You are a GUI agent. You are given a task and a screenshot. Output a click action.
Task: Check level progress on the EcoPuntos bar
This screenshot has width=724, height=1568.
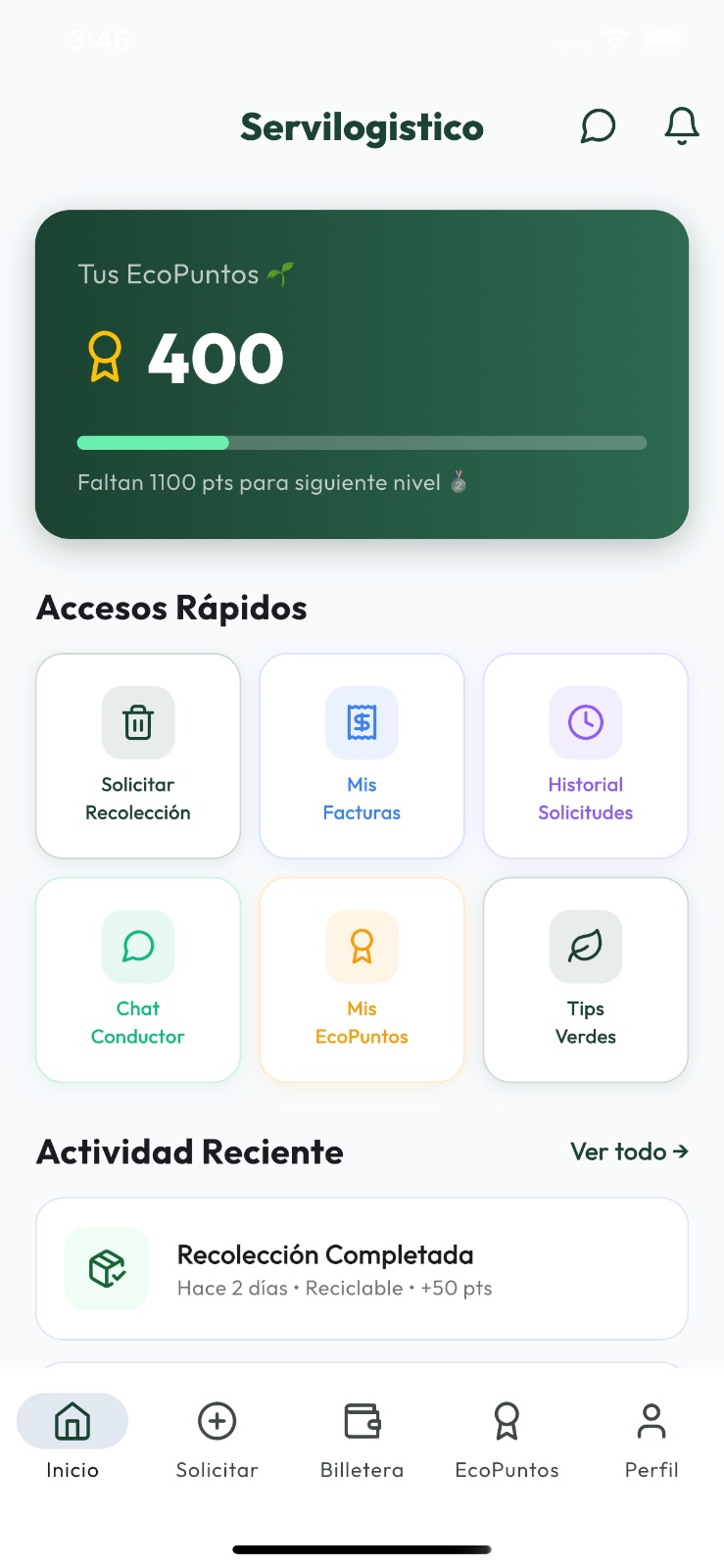tap(362, 442)
